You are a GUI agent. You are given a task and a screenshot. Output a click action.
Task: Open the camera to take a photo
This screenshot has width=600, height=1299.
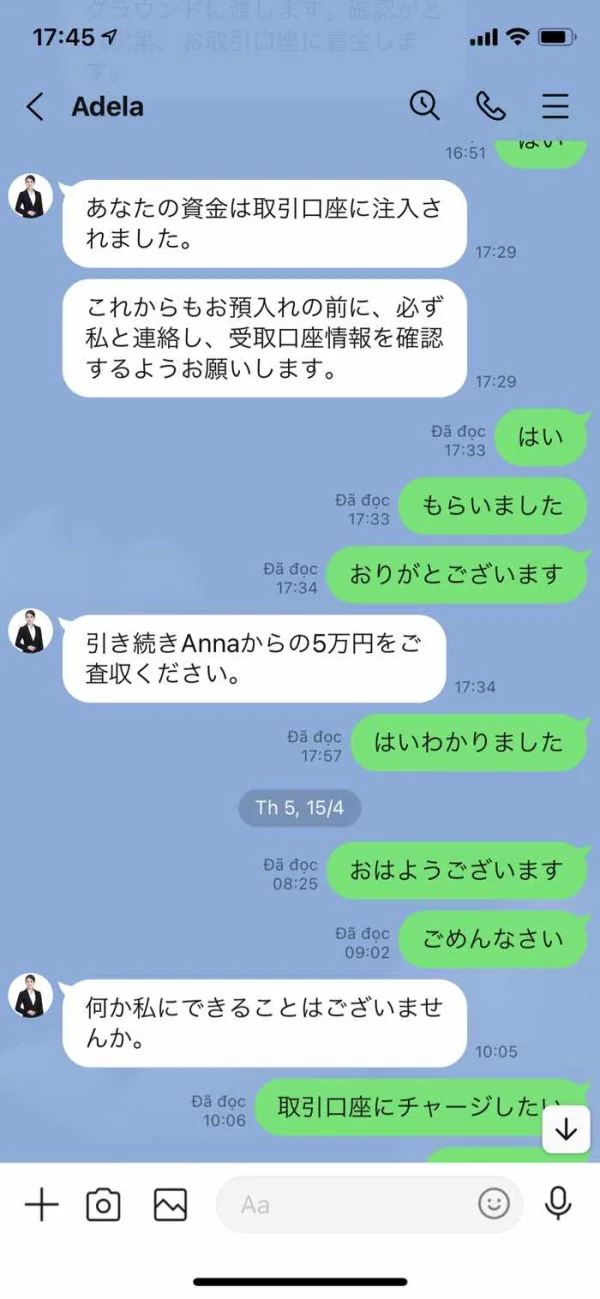(x=103, y=1205)
